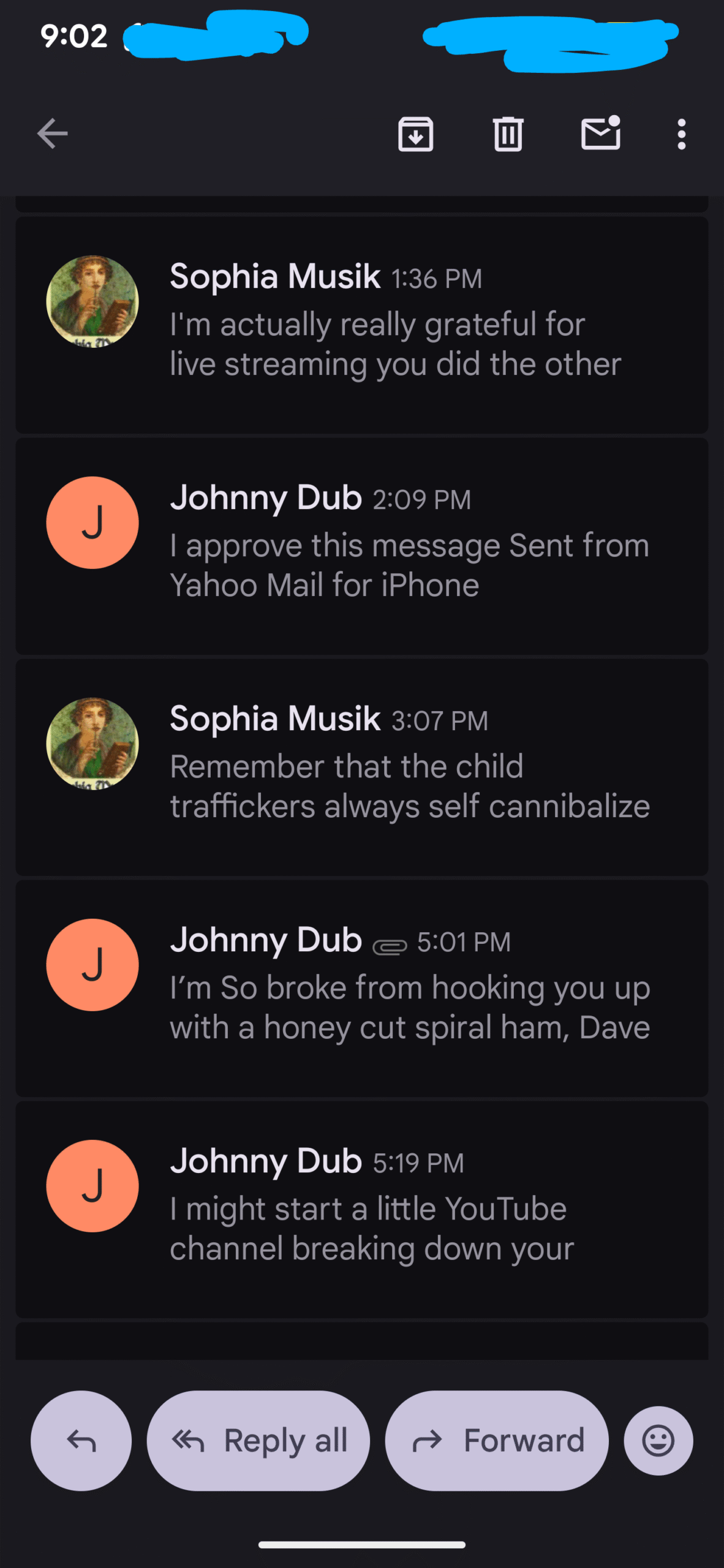Reply all to this thread

(258, 1441)
